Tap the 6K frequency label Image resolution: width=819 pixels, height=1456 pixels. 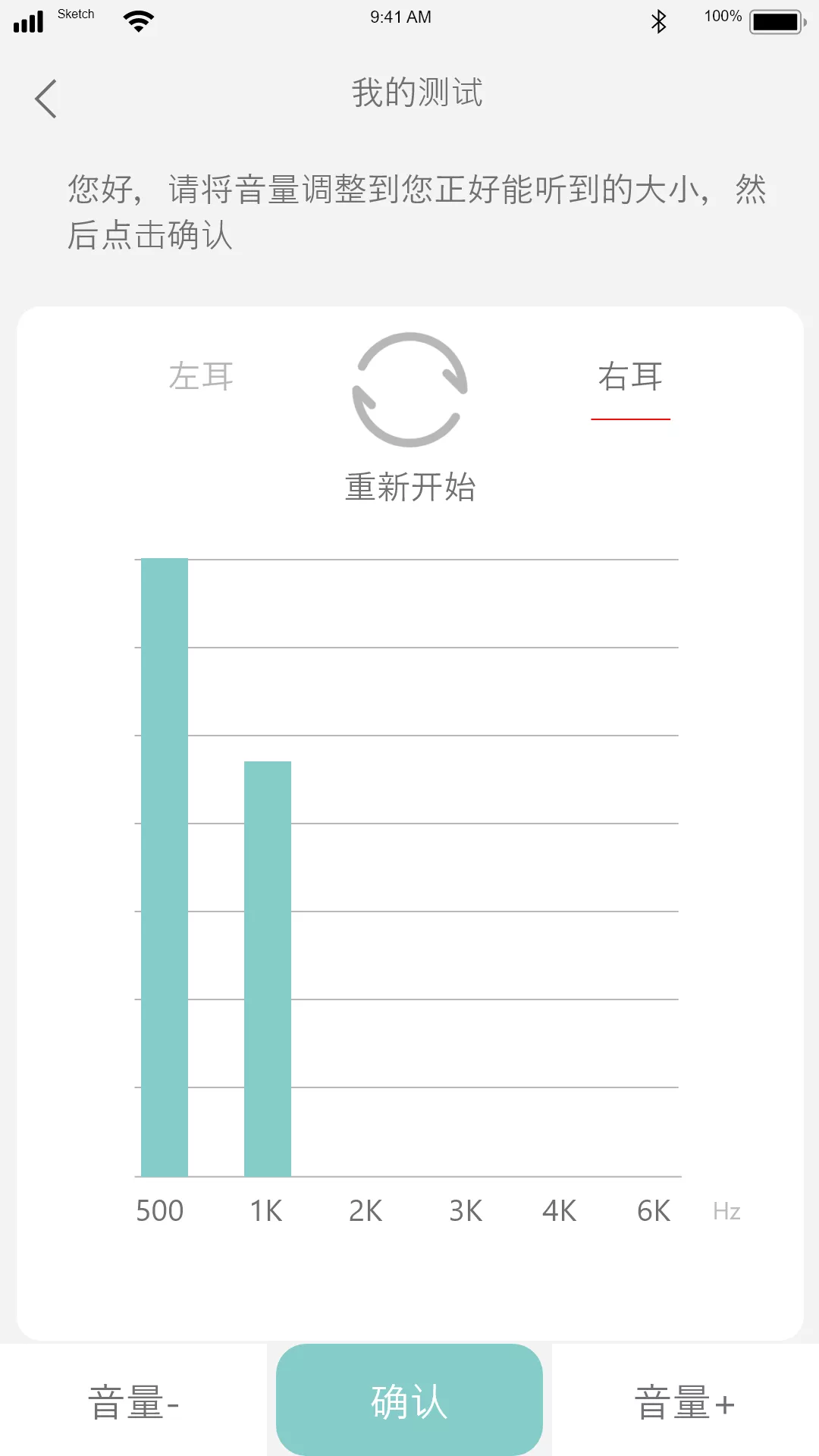(654, 1210)
